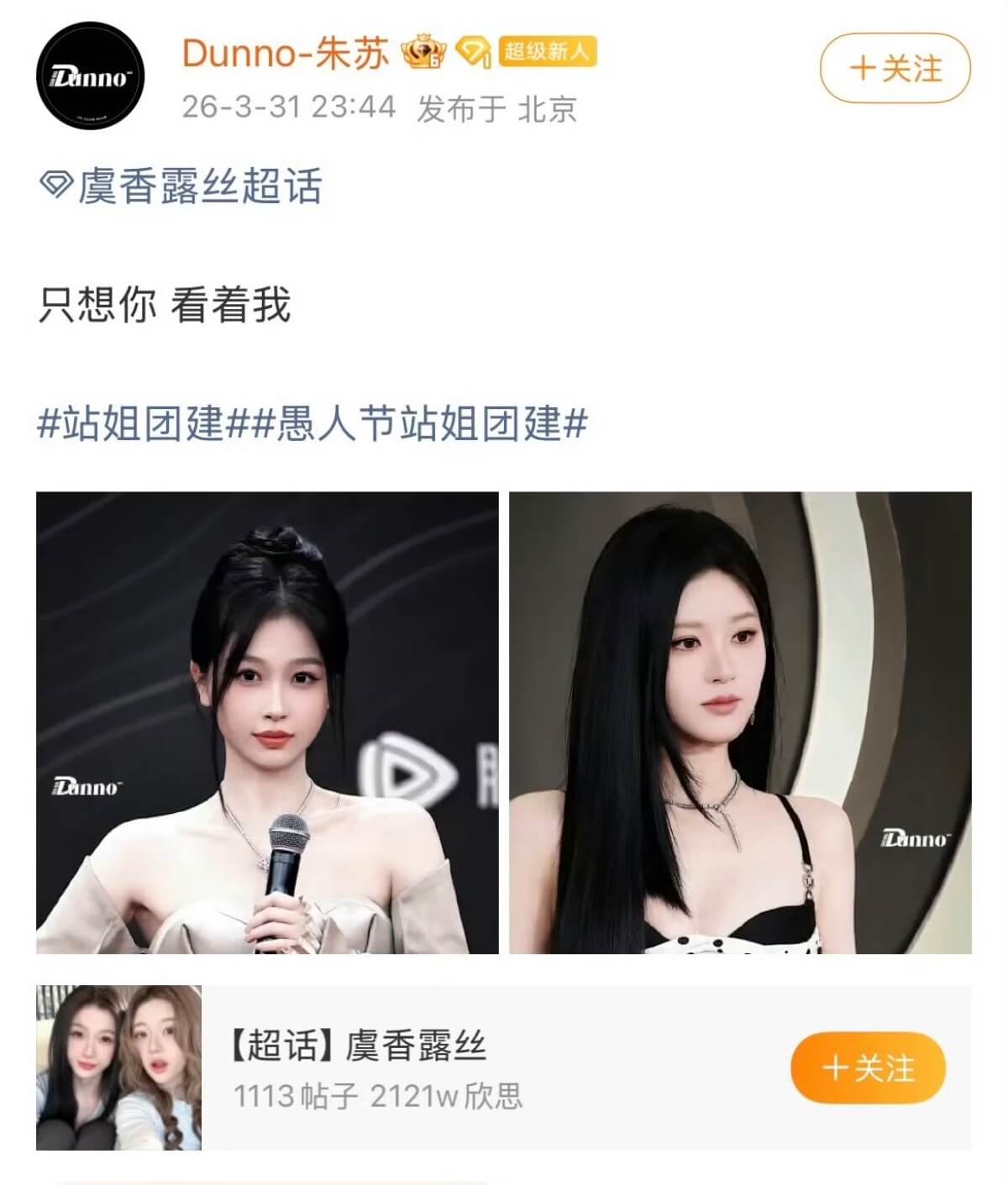The height and width of the screenshot is (1185, 1008).
Task: Open the #愚人节站姐团建# hashtag
Action: pyautogui.click(x=417, y=423)
